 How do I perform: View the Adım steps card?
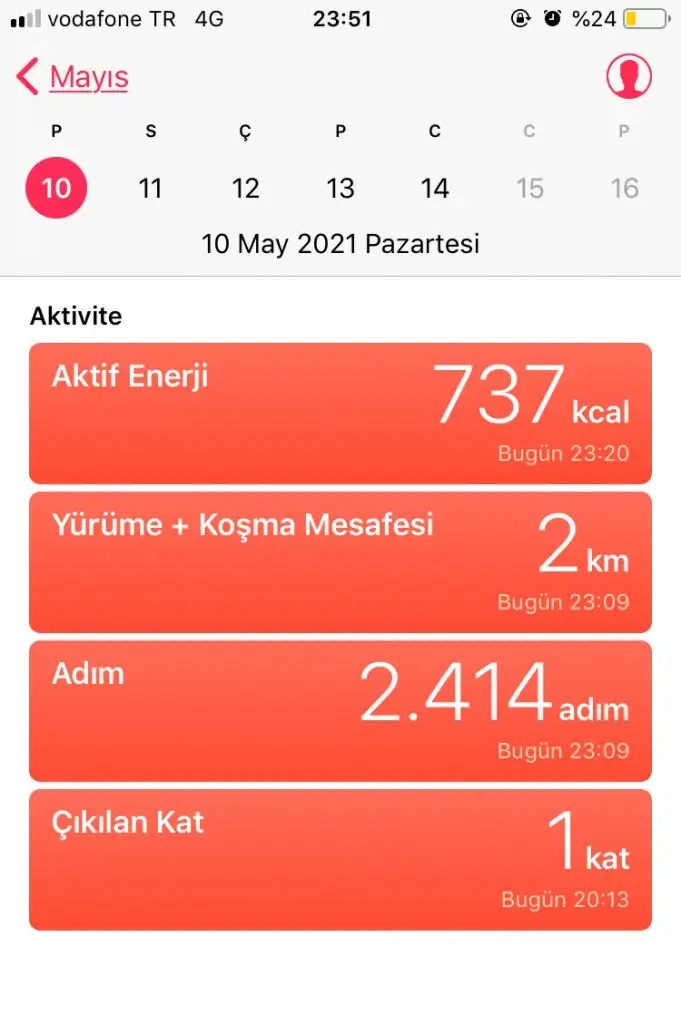340,710
